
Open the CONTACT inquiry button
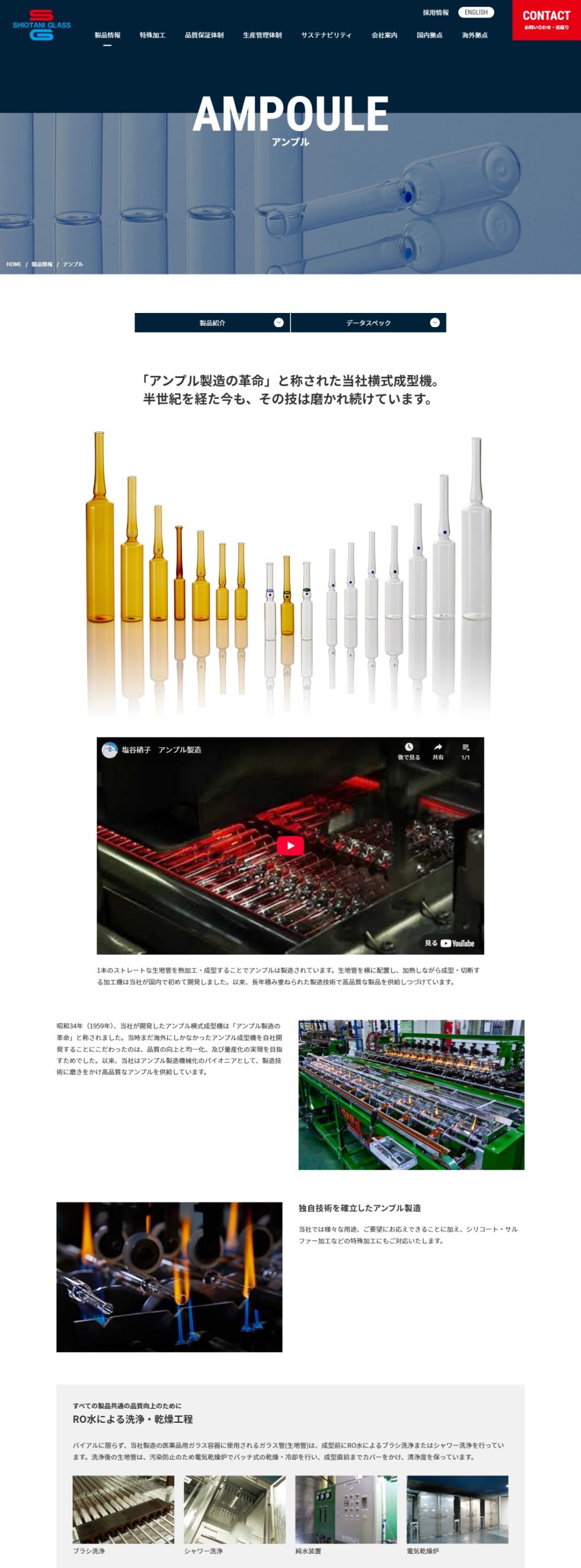point(546,20)
